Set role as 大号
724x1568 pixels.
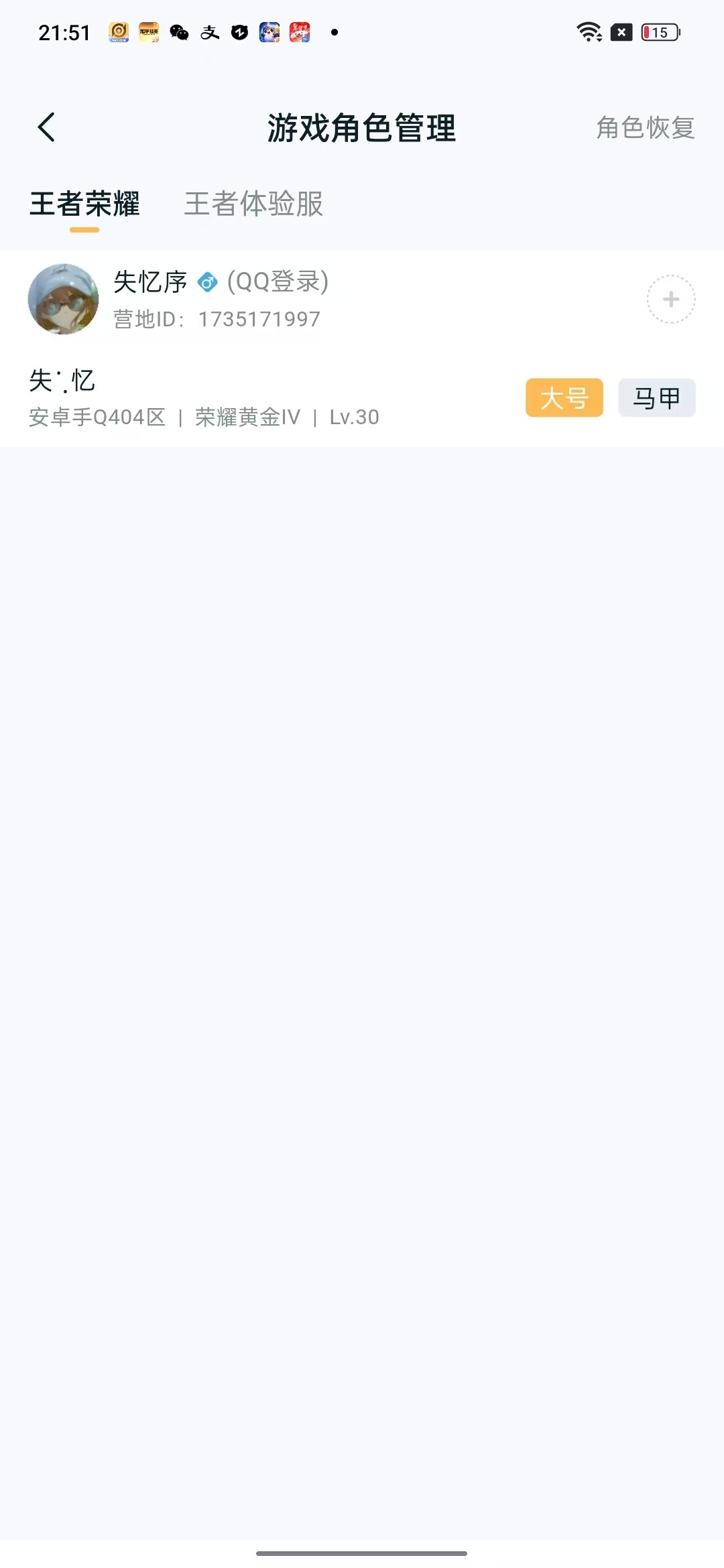tap(564, 398)
